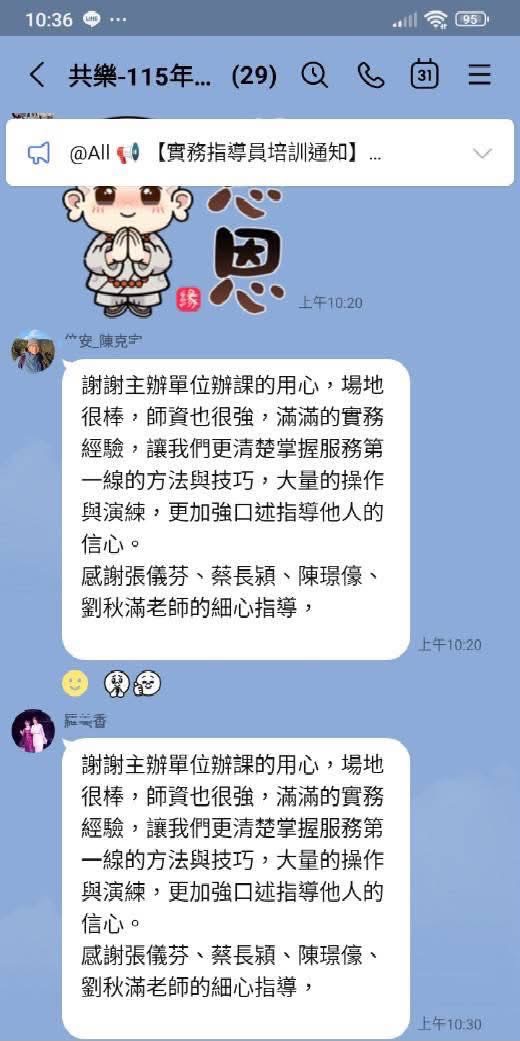Image resolution: width=520 pixels, height=1041 pixels.
Task: Open the chat menu
Action: click(479, 76)
